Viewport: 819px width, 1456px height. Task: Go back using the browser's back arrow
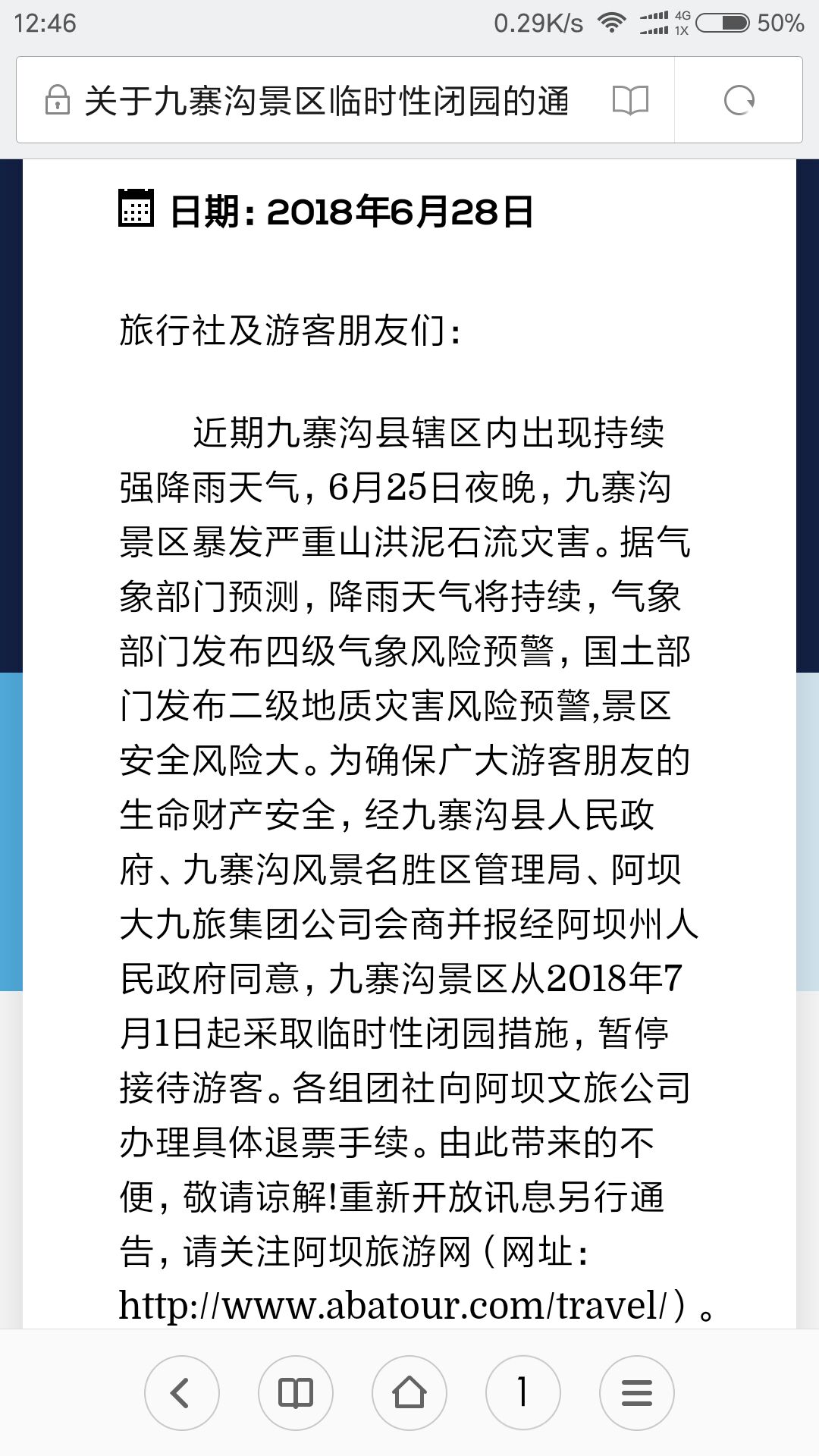click(x=182, y=1392)
